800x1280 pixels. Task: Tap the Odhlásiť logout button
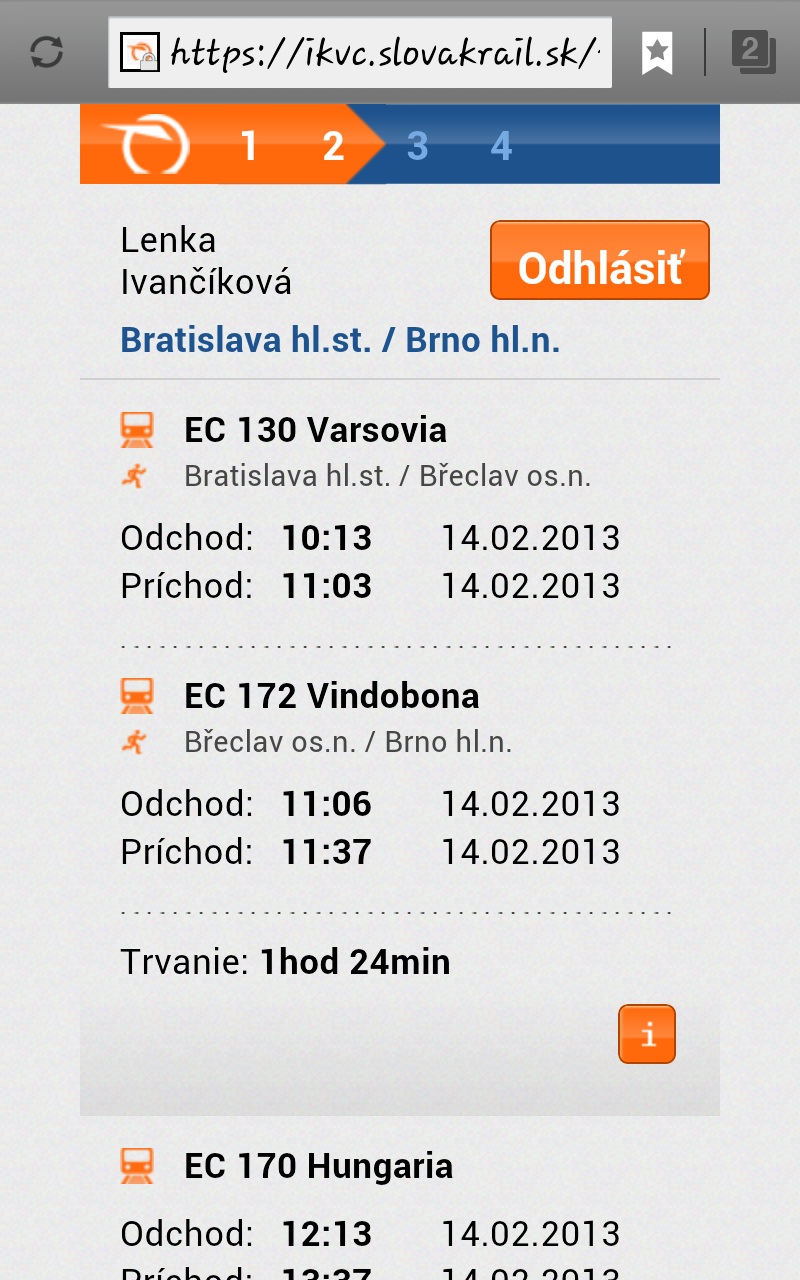[x=599, y=261]
